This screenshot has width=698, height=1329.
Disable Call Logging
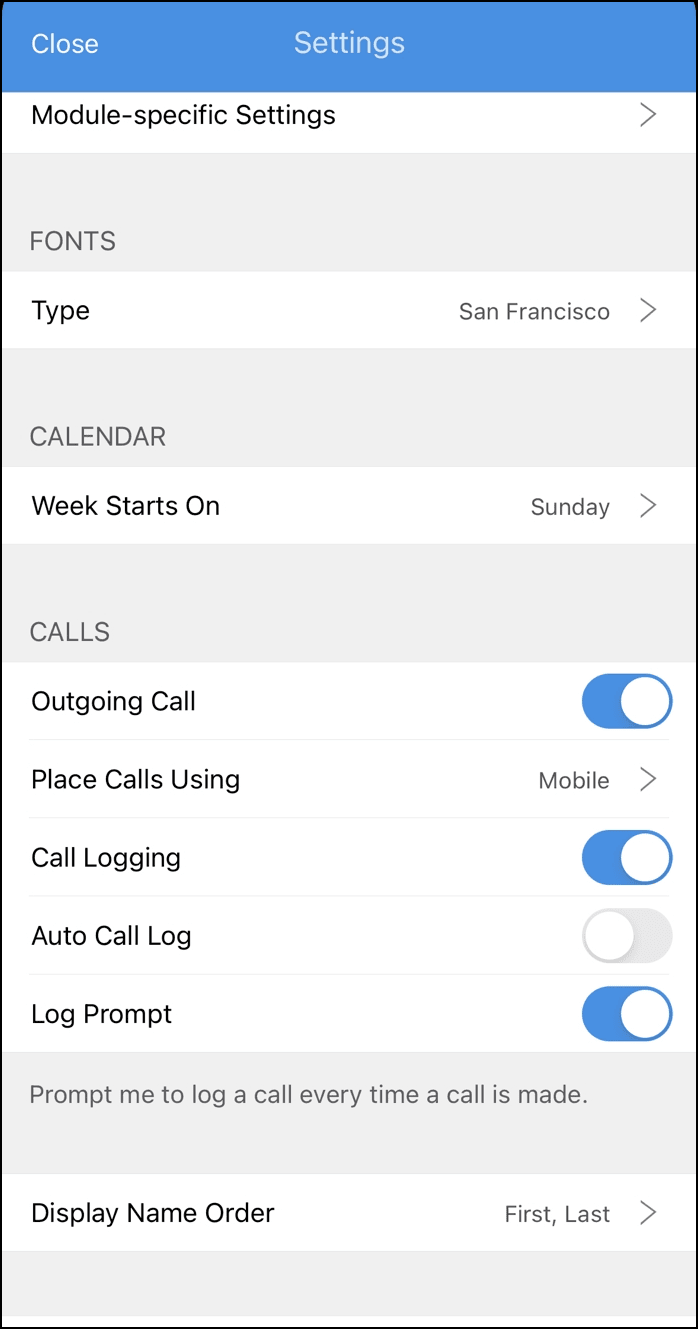click(x=626, y=858)
